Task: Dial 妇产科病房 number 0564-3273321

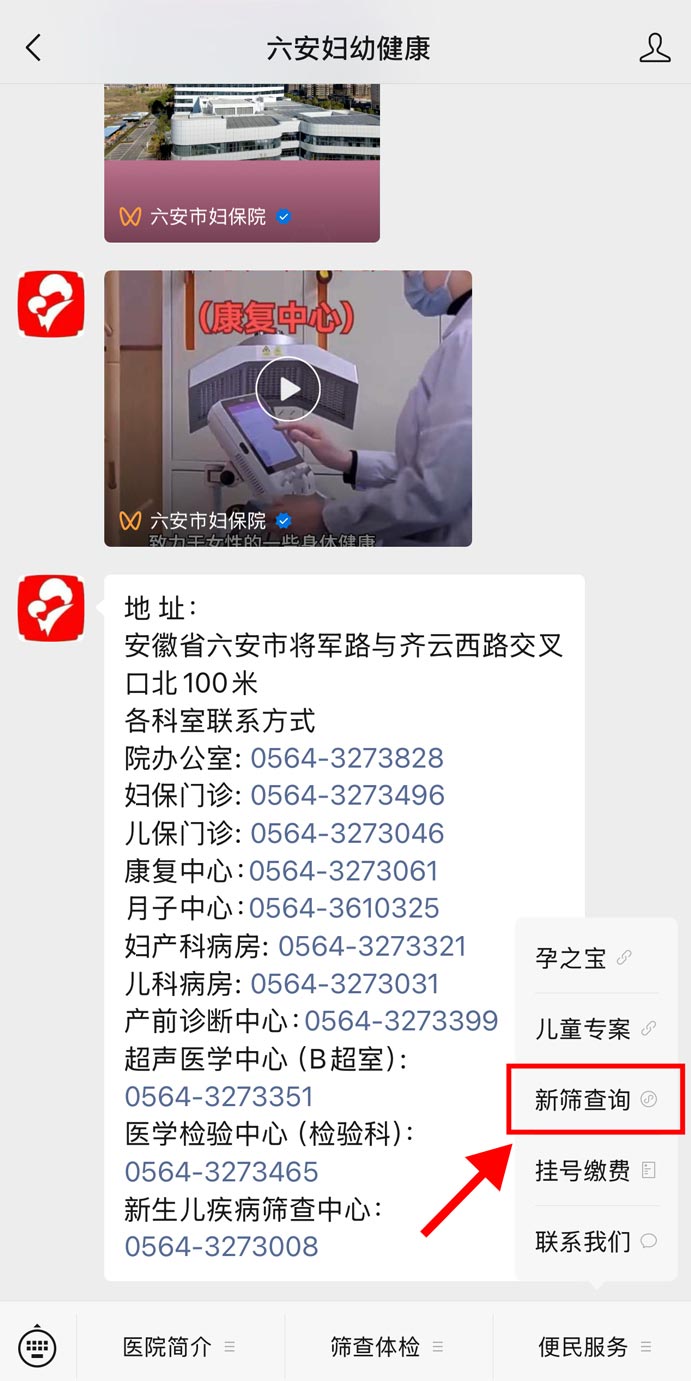Action: click(372, 946)
